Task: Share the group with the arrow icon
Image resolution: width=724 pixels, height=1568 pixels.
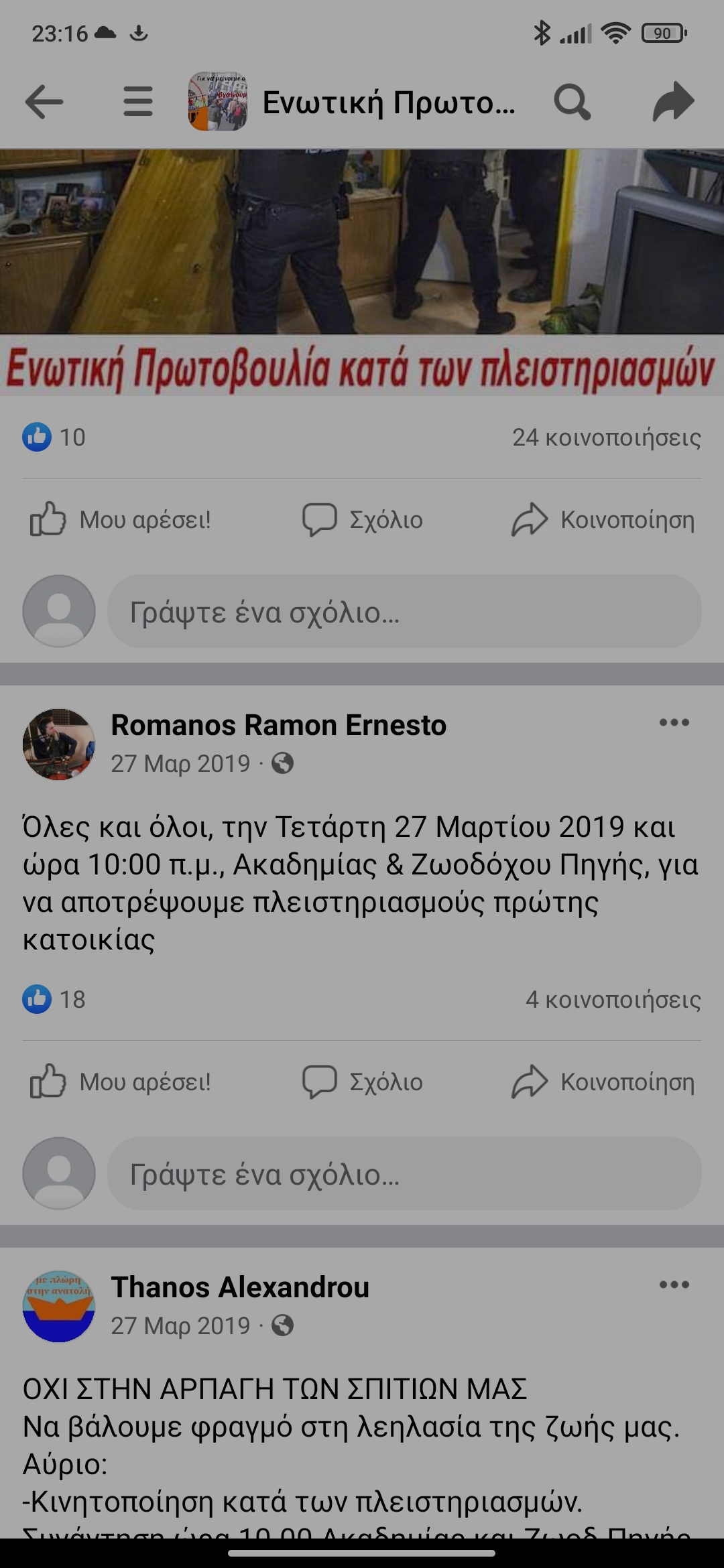Action: [x=673, y=102]
